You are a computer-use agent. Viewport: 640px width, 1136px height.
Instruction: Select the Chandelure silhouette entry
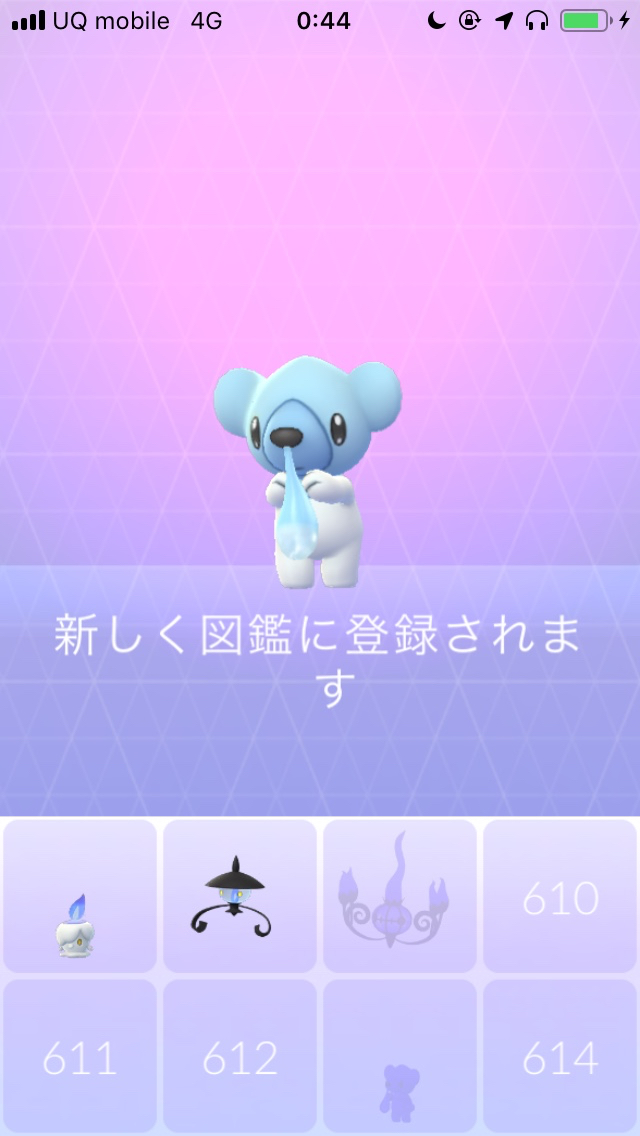(400, 896)
